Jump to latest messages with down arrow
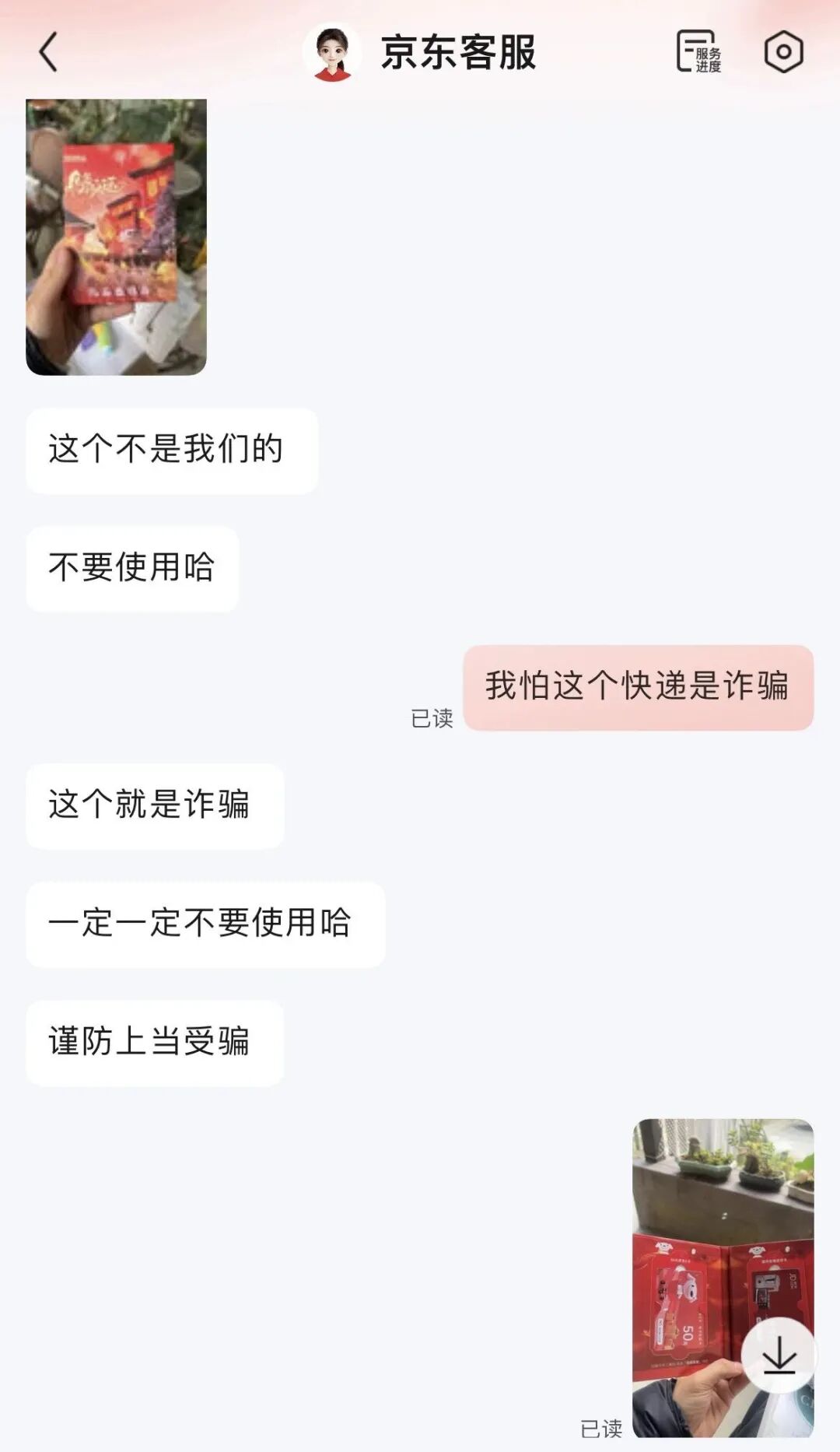This screenshot has height=1452, width=840. point(779,1356)
